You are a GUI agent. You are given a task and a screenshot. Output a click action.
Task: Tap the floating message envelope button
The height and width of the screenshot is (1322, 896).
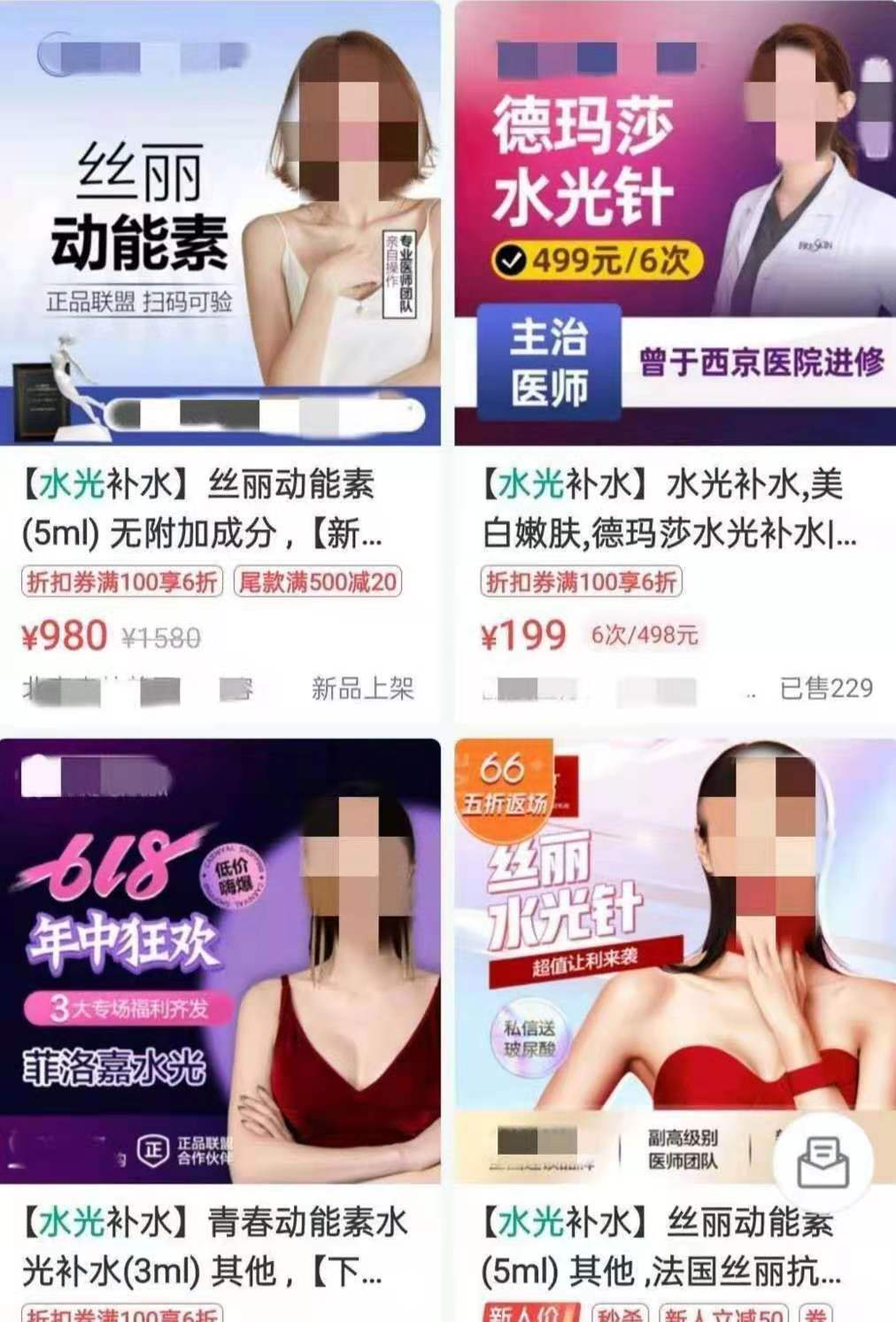[823, 1161]
